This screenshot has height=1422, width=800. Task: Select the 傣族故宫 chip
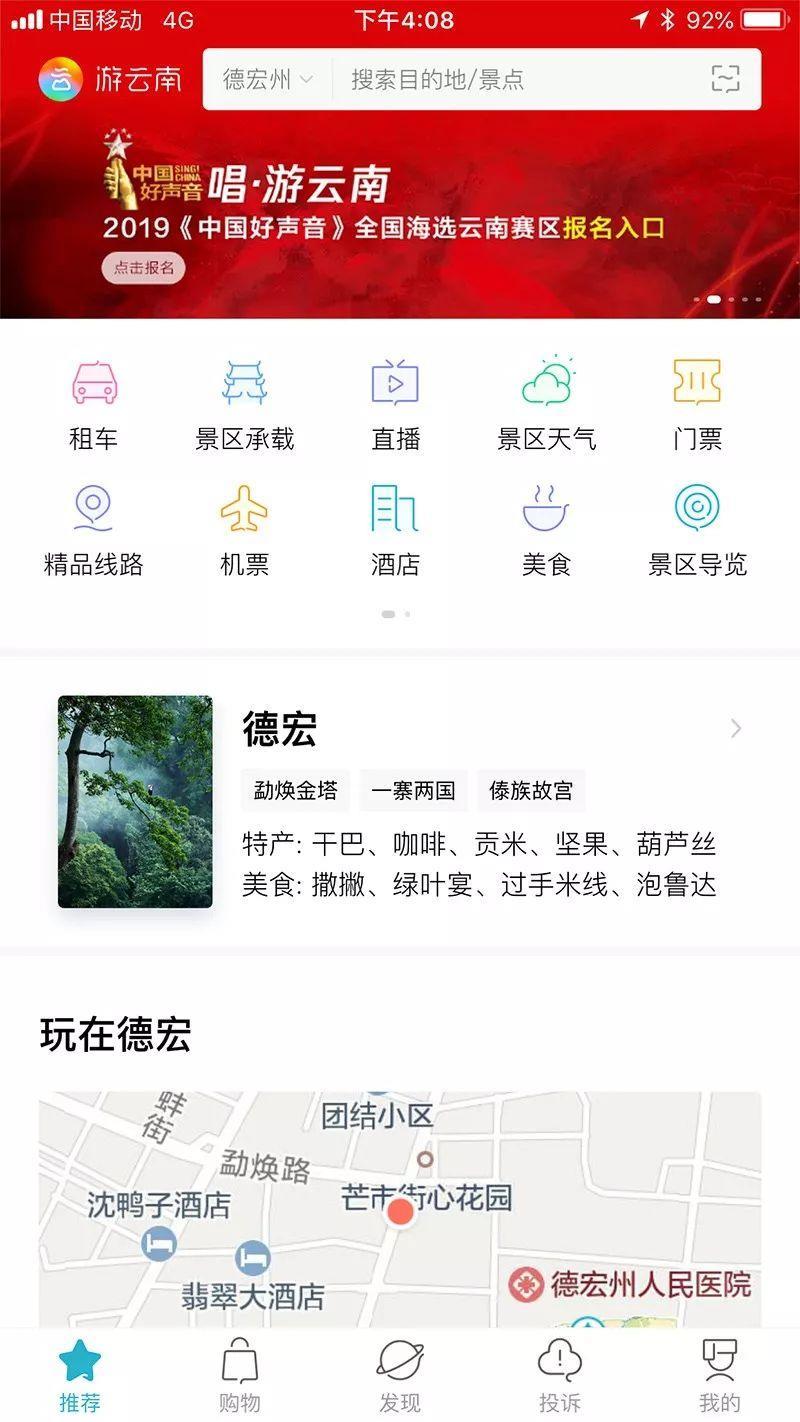coord(531,791)
